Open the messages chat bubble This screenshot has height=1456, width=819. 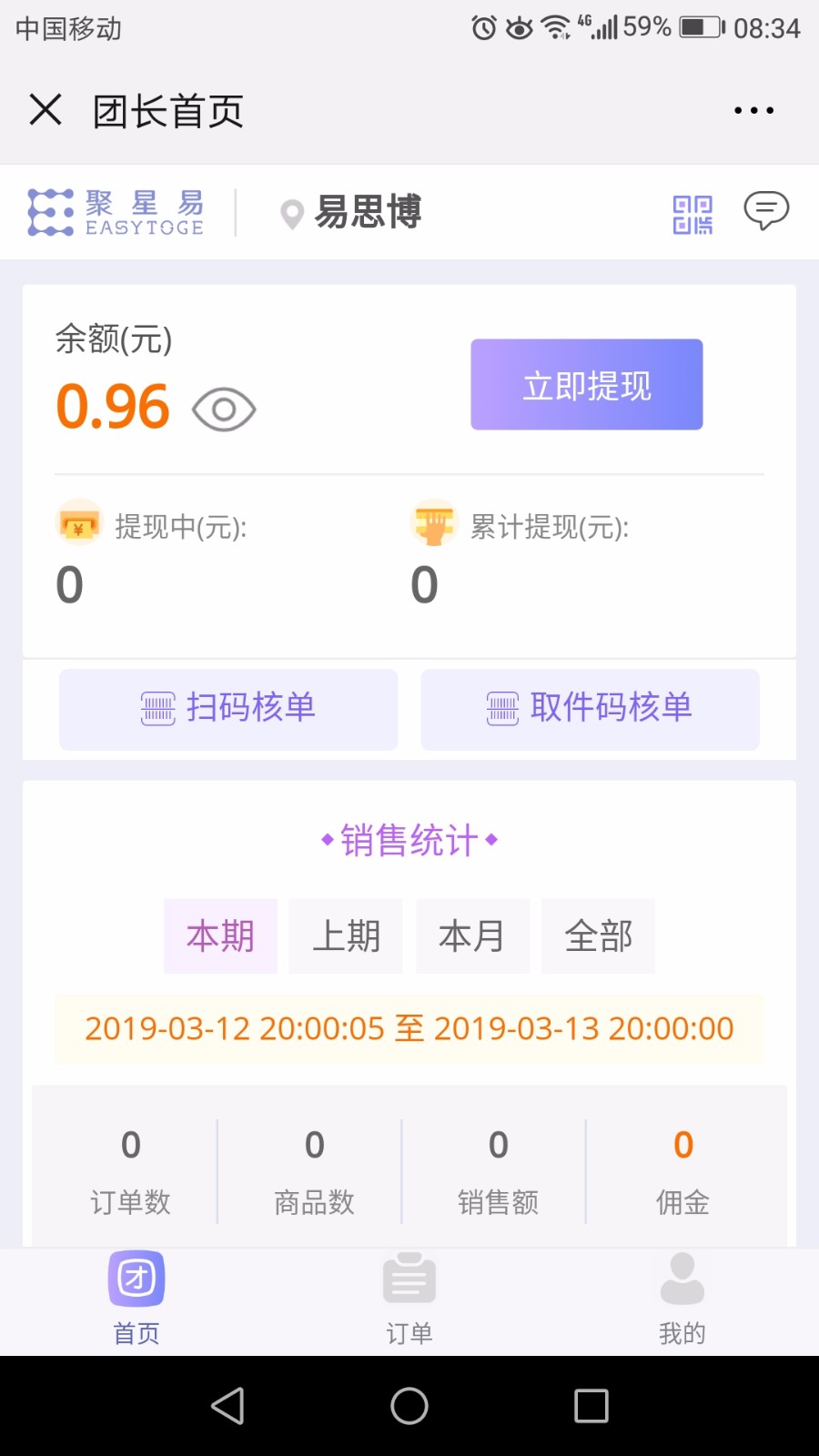pyautogui.click(x=766, y=210)
